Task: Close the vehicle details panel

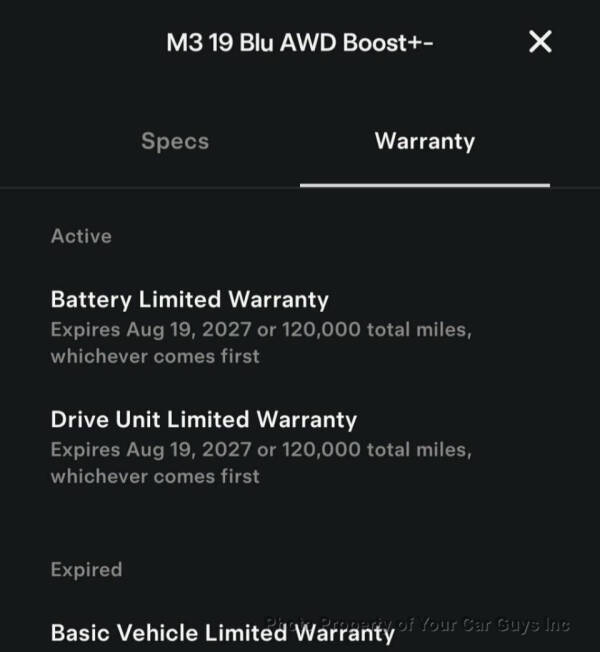Action: (x=540, y=42)
